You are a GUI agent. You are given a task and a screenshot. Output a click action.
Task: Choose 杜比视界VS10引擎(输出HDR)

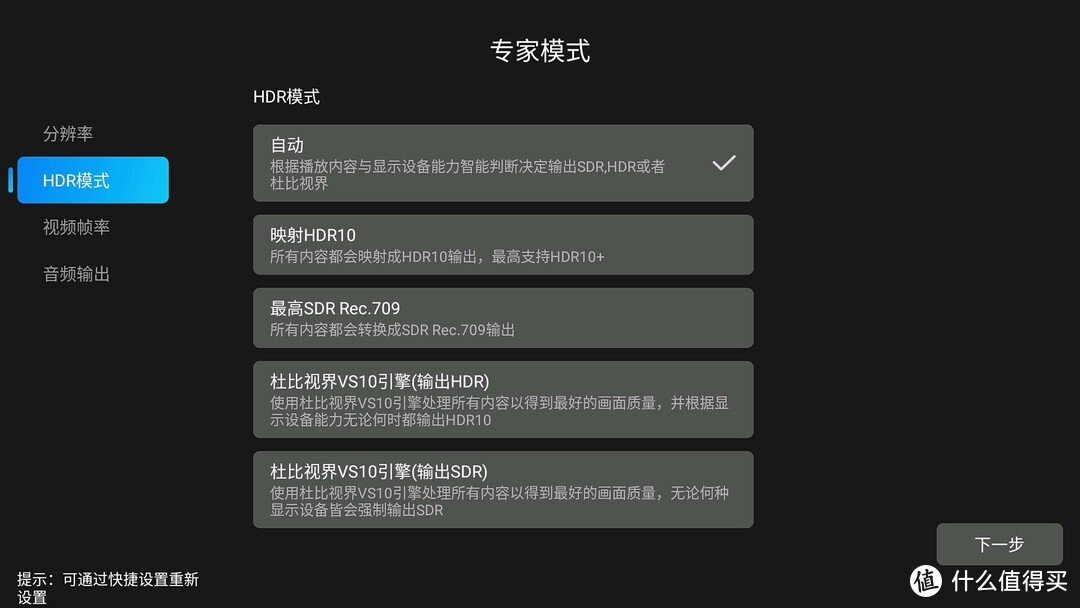[502, 399]
